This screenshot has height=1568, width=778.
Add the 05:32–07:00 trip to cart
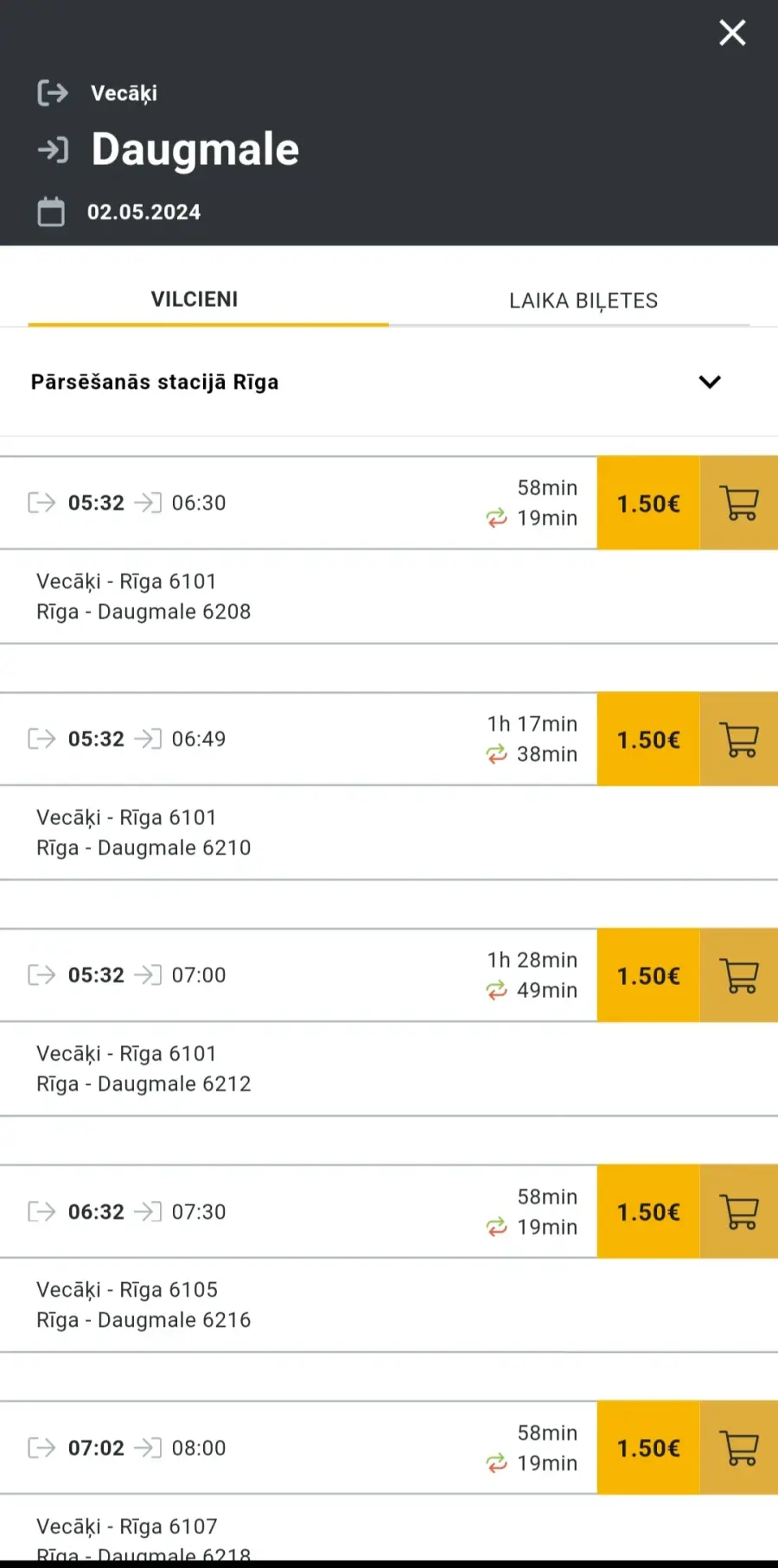click(x=739, y=975)
